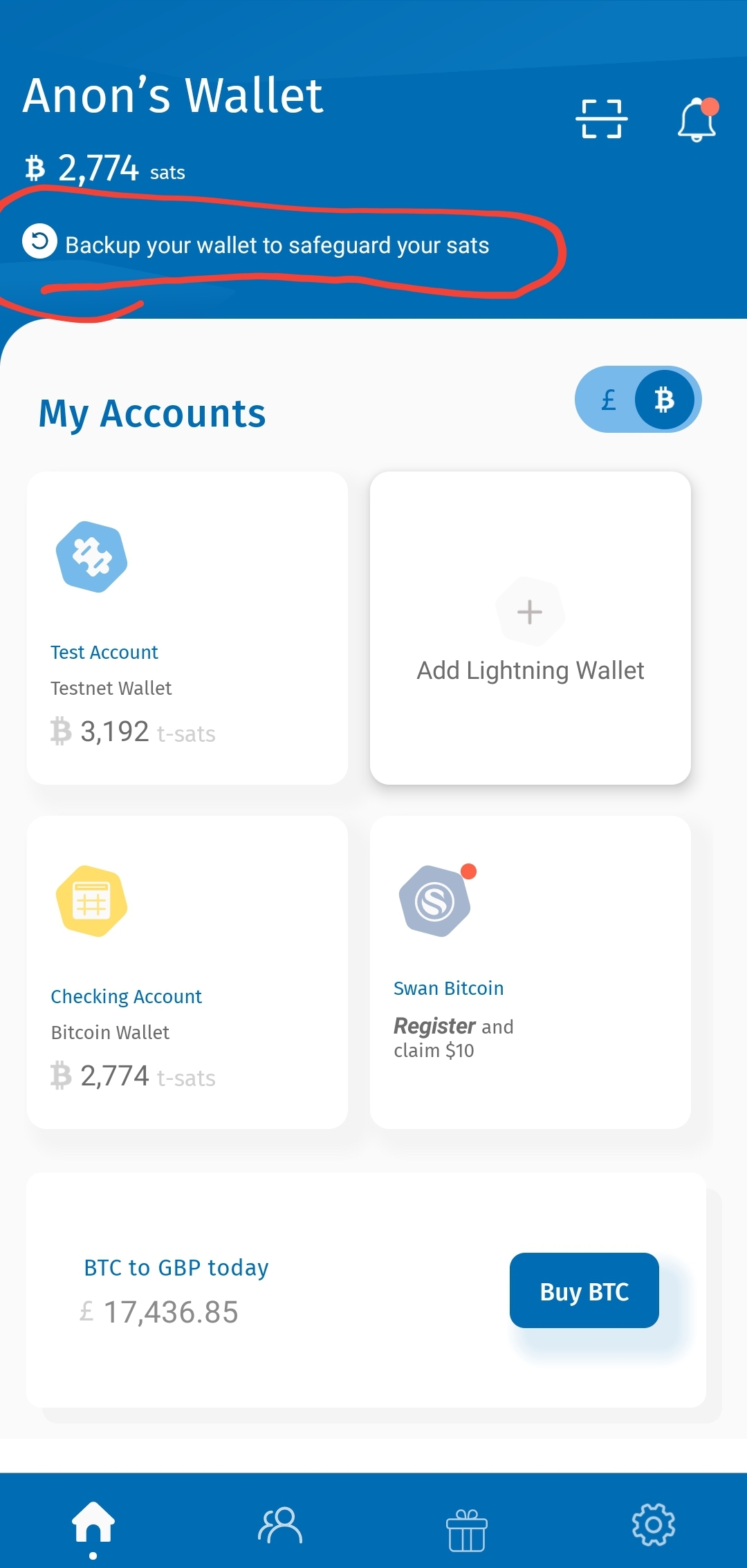747x1568 pixels.
Task: Add a Lightning Wallet
Action: pos(530,628)
